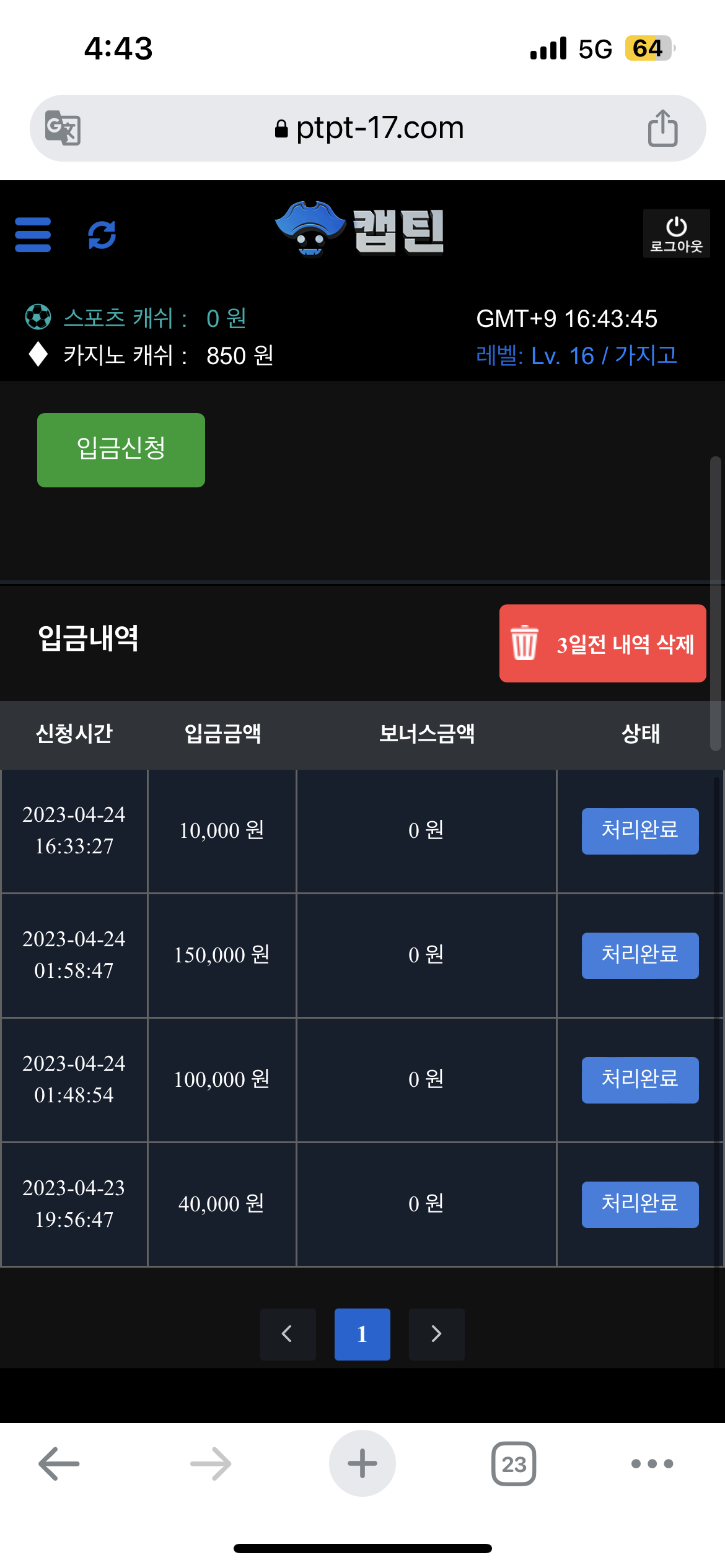This screenshot has width=725, height=1568.
Task: Tap the ptpt-17.com address bar
Action: click(368, 128)
